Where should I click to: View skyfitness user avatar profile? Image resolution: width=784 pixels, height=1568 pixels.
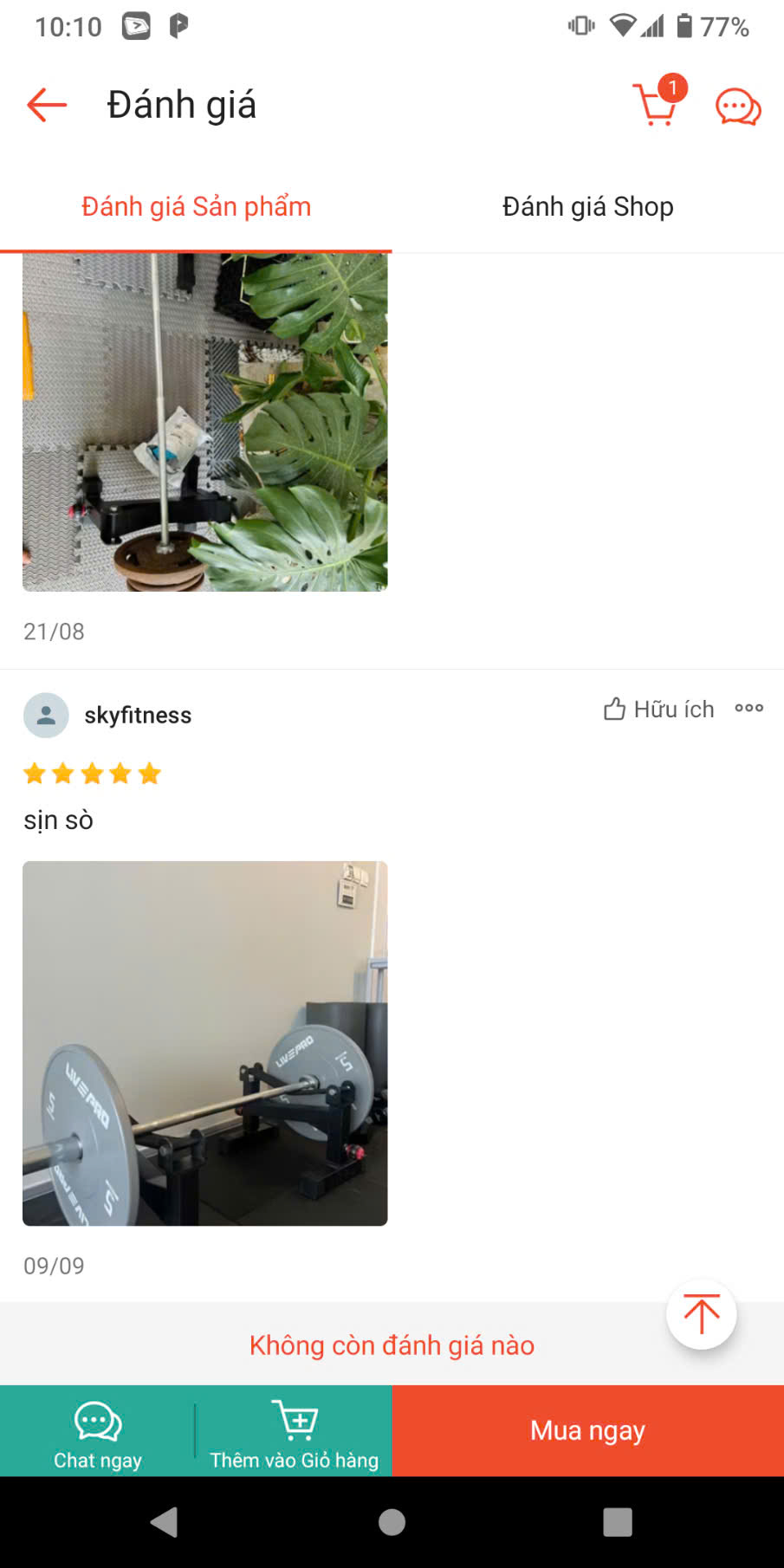(46, 716)
